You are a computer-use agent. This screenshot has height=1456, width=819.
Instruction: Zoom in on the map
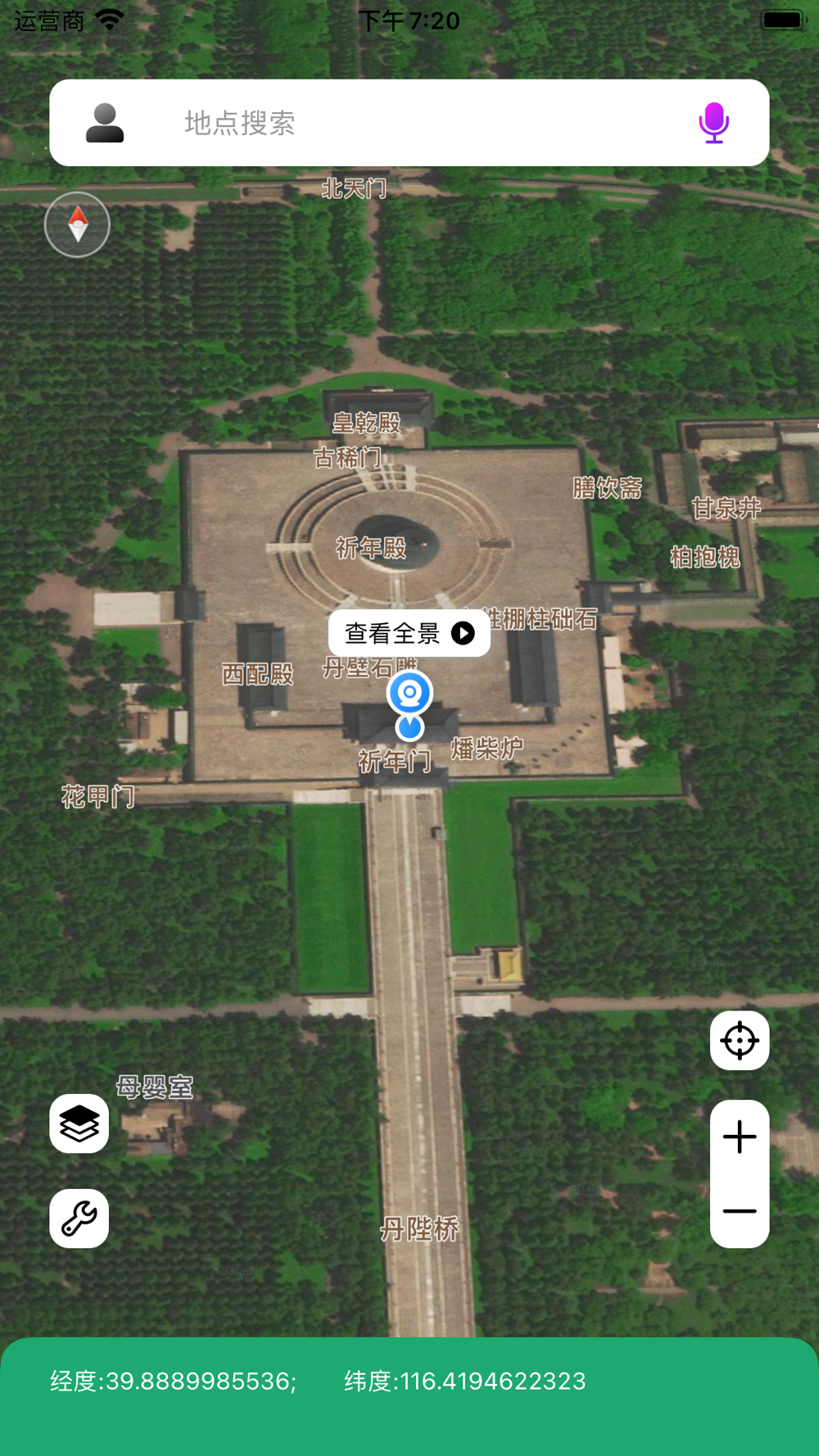739,1137
